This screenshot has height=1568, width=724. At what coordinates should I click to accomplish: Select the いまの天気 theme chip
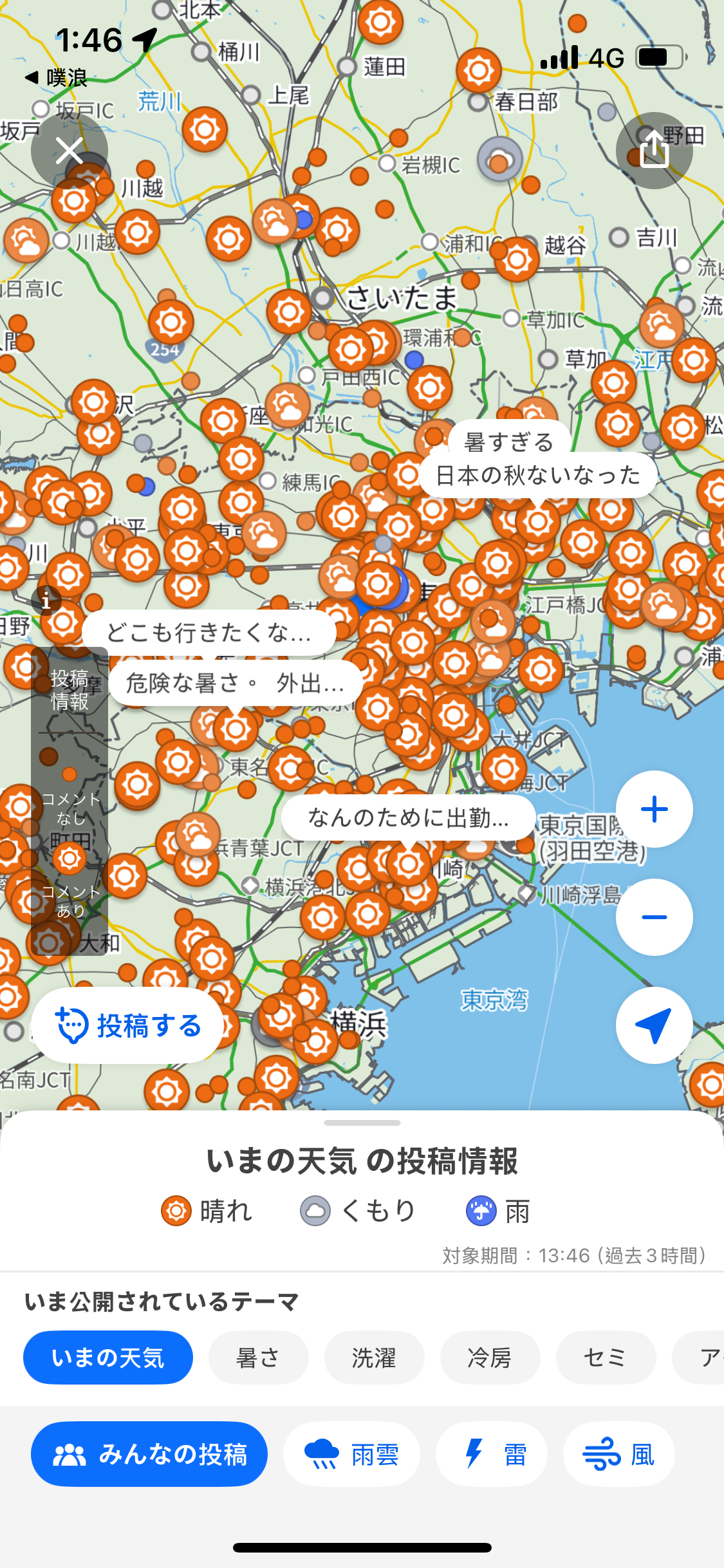108,1358
